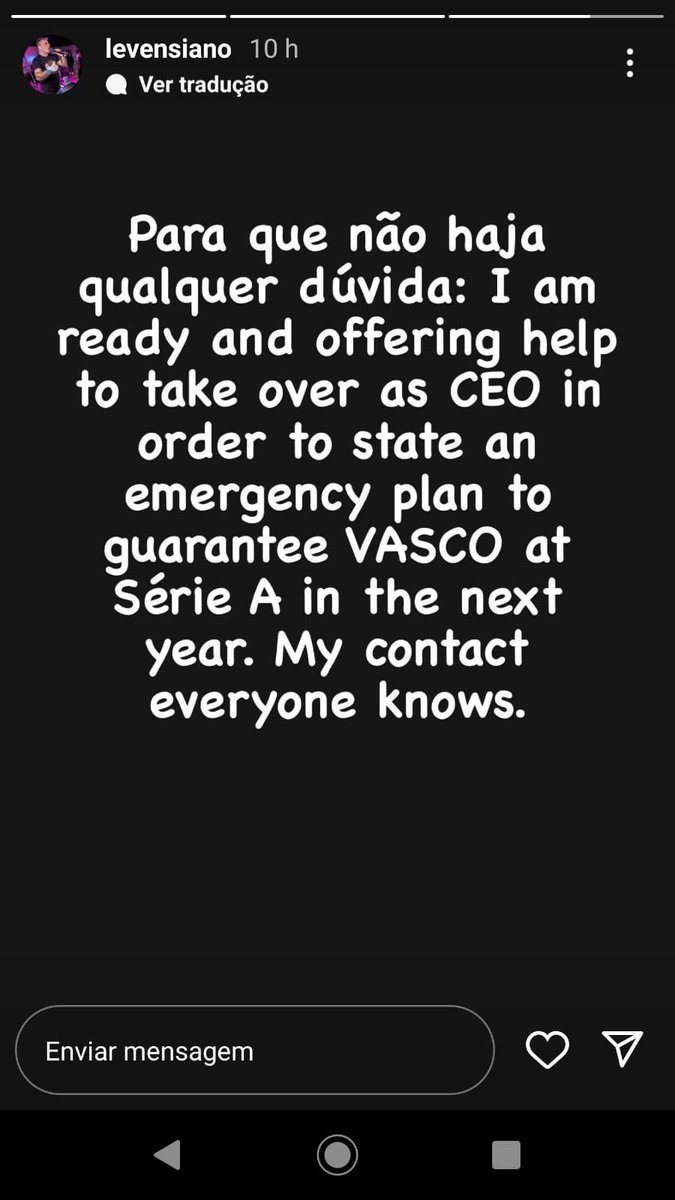Like this story with the heart
The image size is (675, 1200).
tap(547, 1049)
